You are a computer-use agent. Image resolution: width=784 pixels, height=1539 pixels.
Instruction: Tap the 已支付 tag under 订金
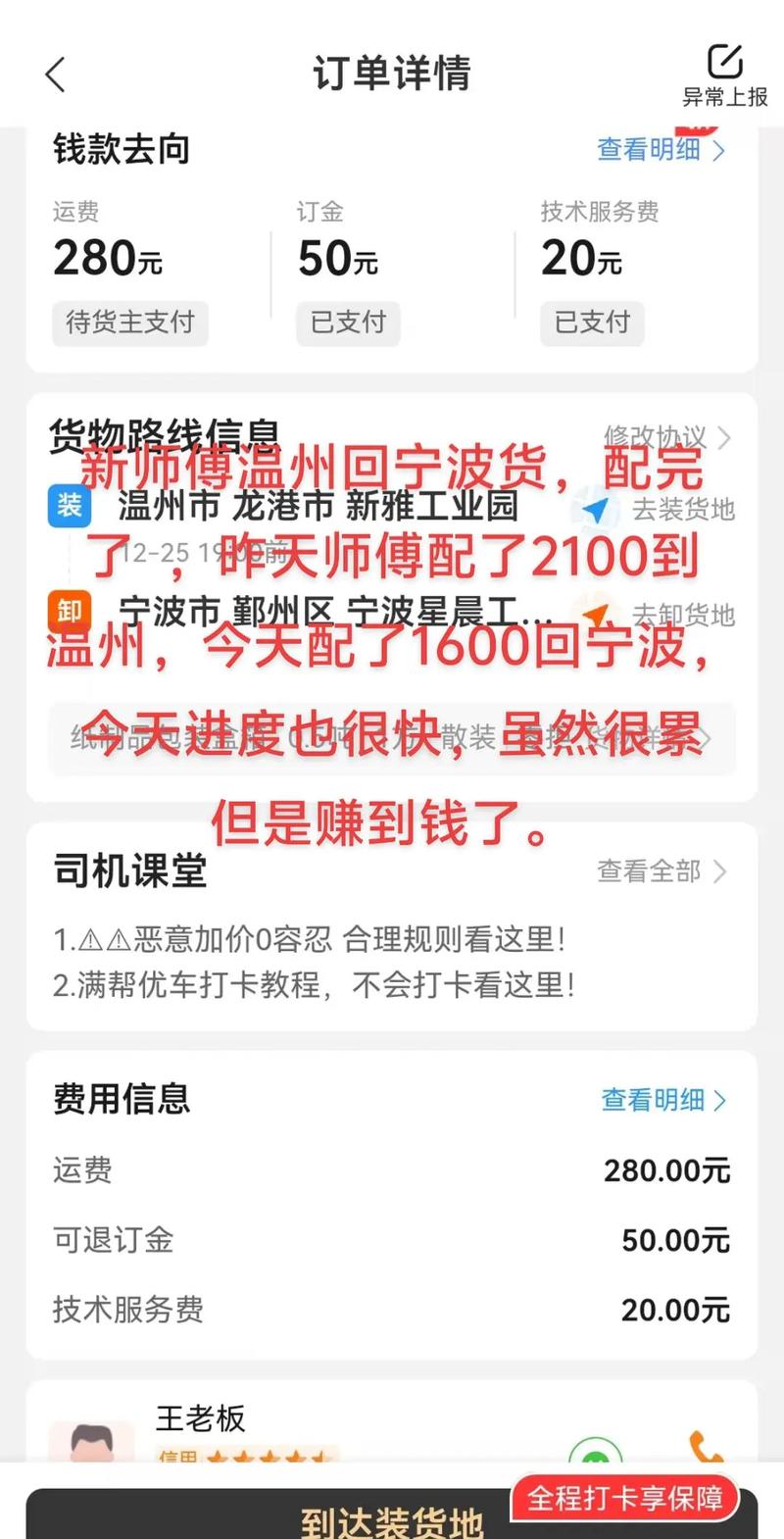click(x=348, y=323)
